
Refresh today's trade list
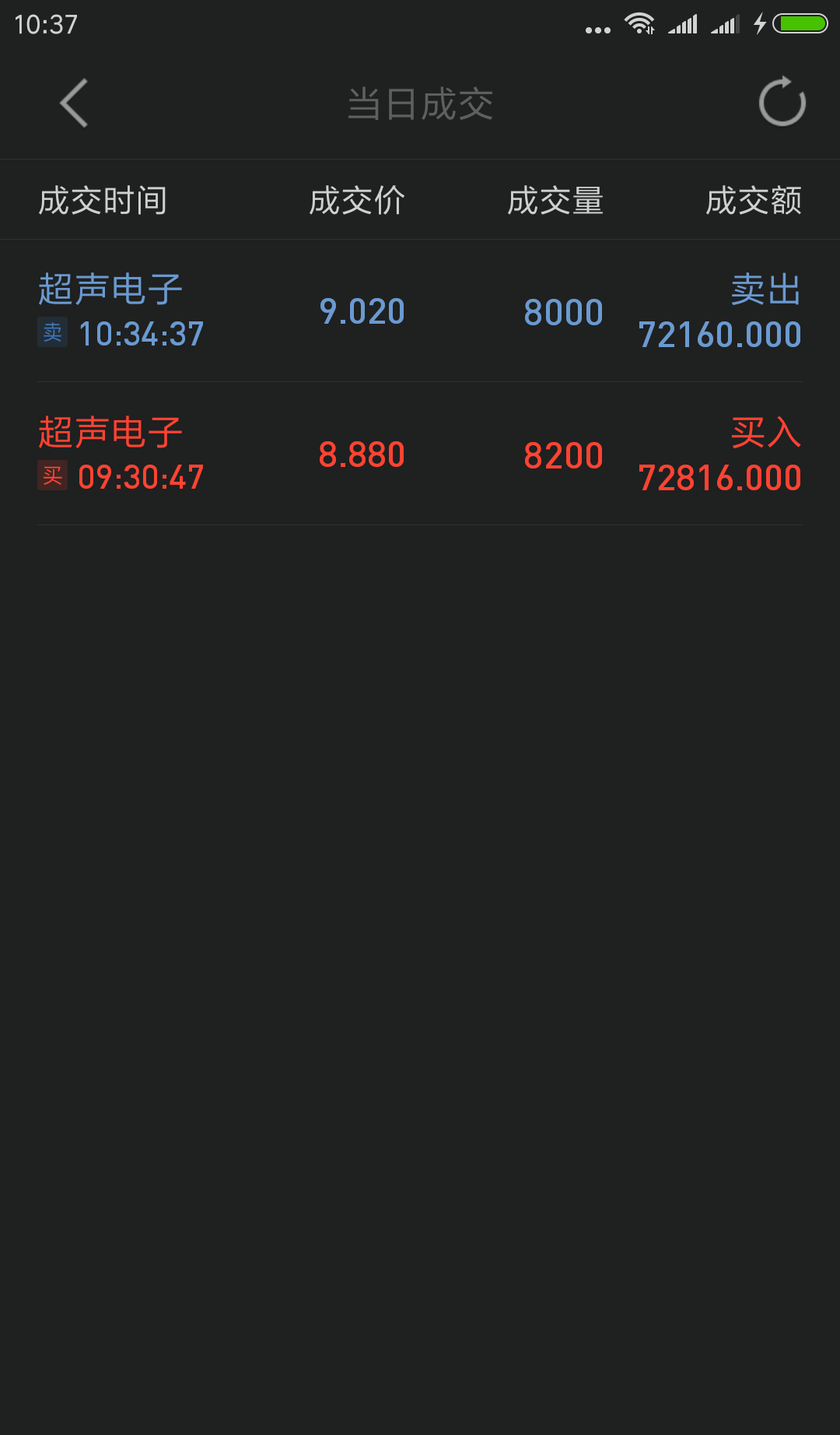(782, 102)
